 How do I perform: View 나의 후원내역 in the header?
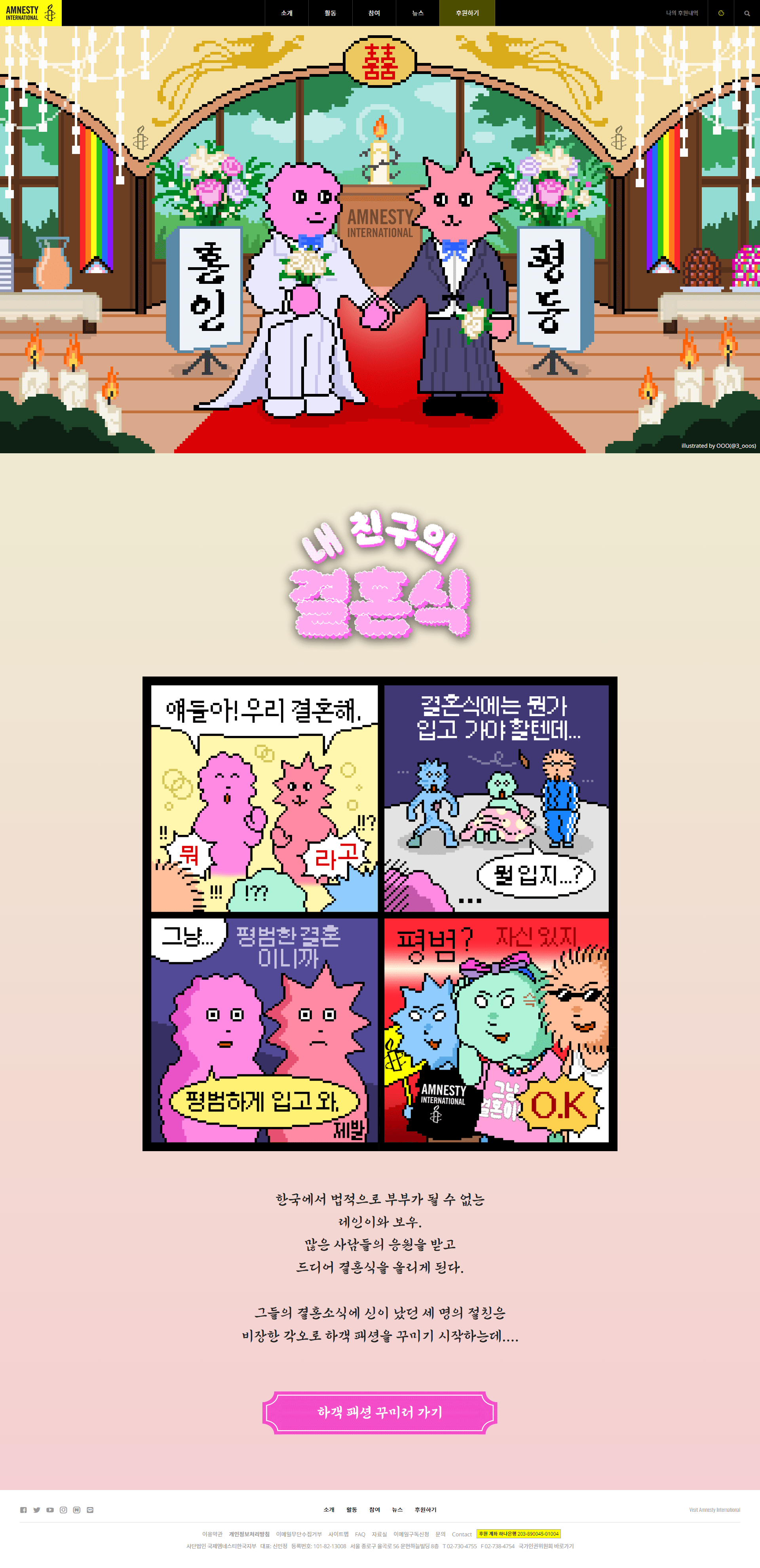click(682, 13)
